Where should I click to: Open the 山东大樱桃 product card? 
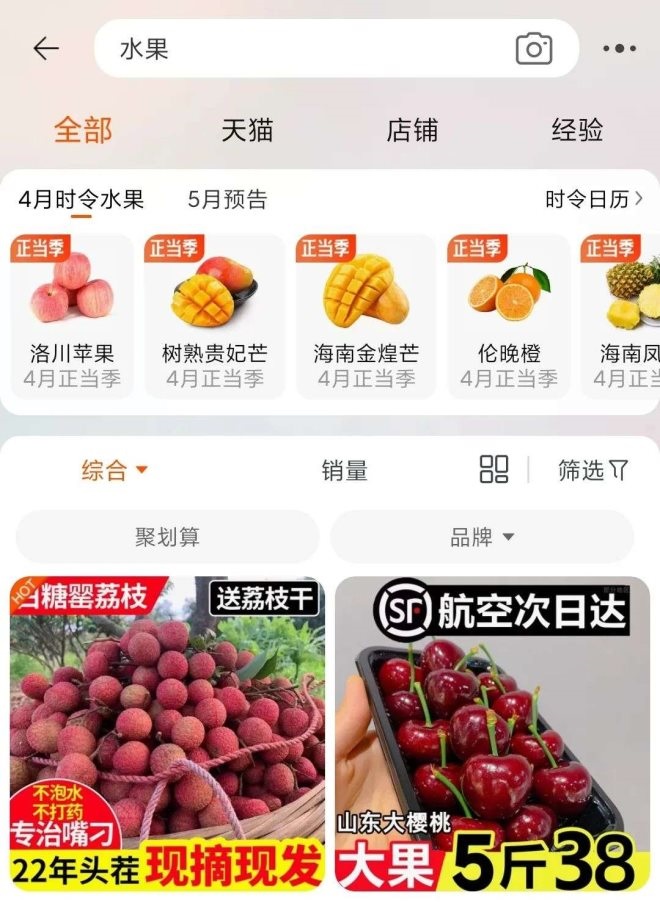[492, 735]
